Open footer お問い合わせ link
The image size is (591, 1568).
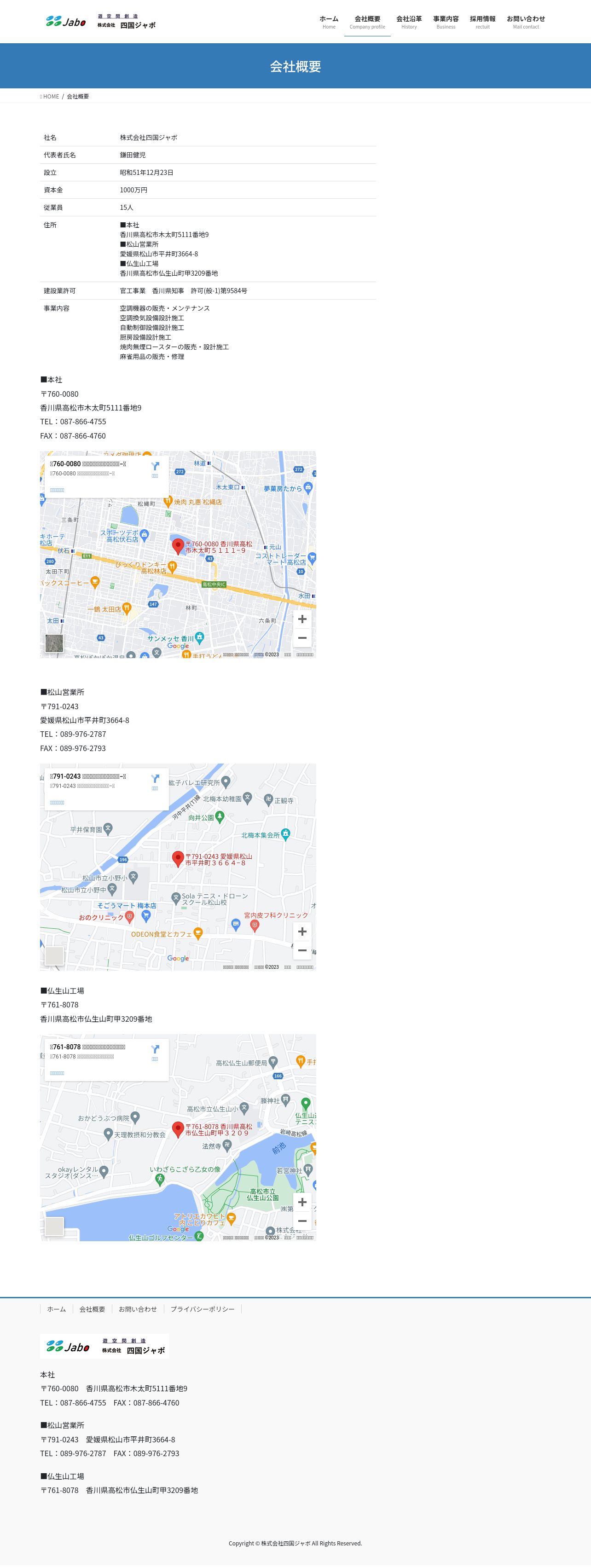(x=138, y=1309)
